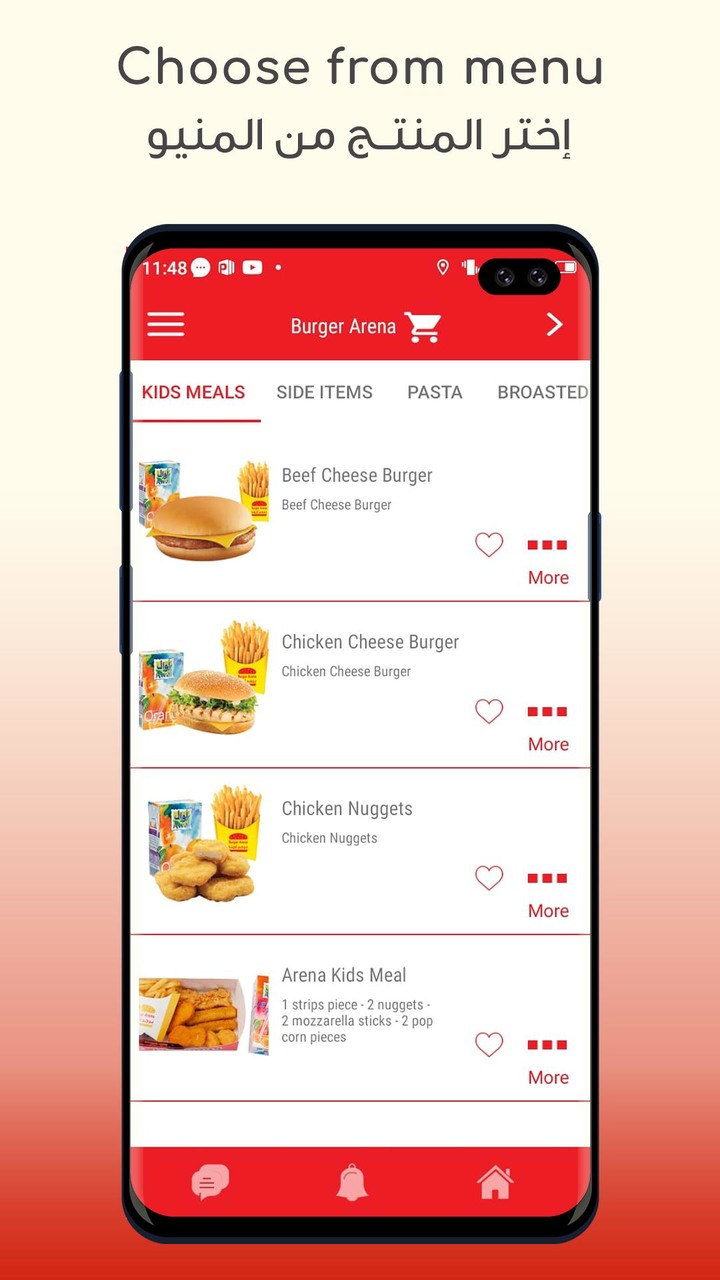Viewport: 720px width, 1280px height.
Task: Select the Arena Kids Meal item name
Action: coord(343,975)
